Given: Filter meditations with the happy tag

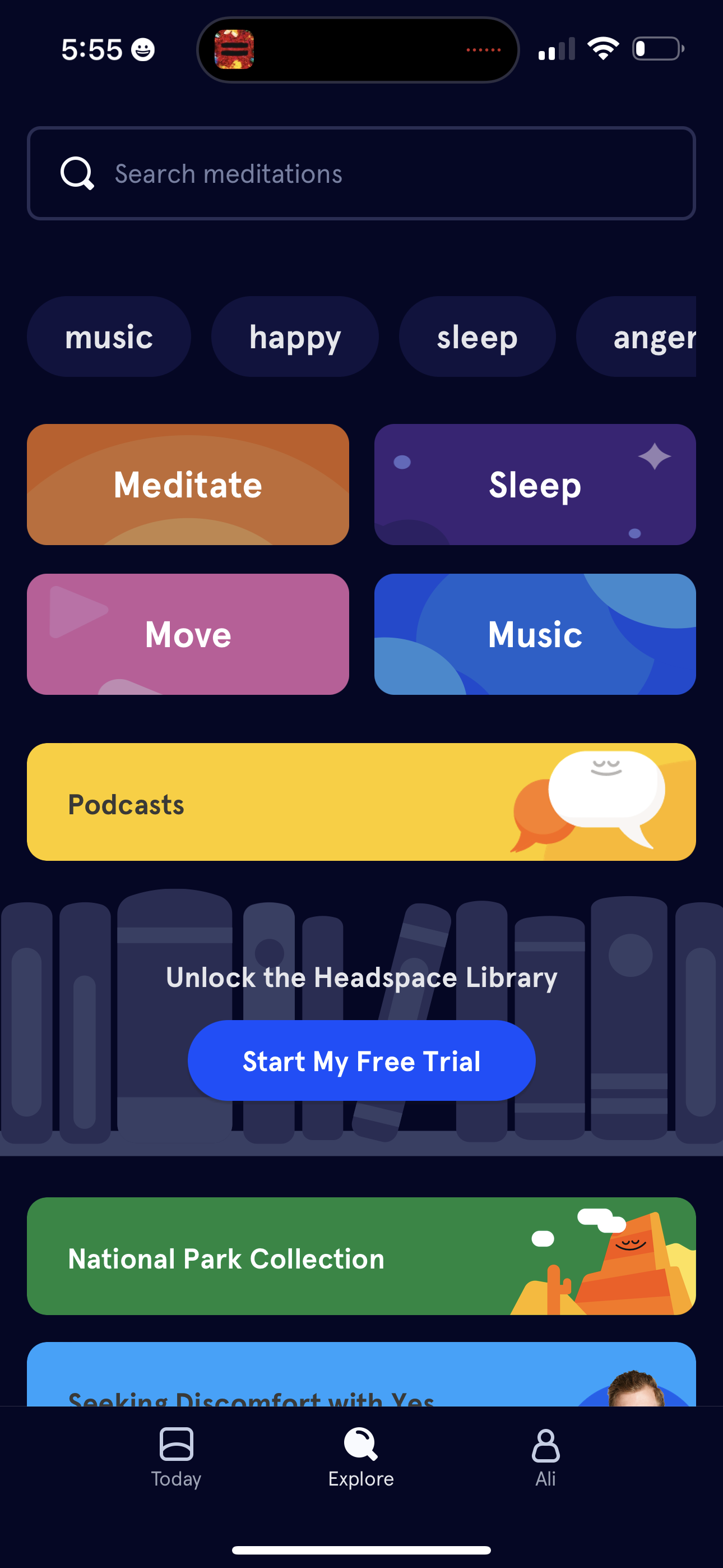Looking at the screenshot, I should 295,336.
